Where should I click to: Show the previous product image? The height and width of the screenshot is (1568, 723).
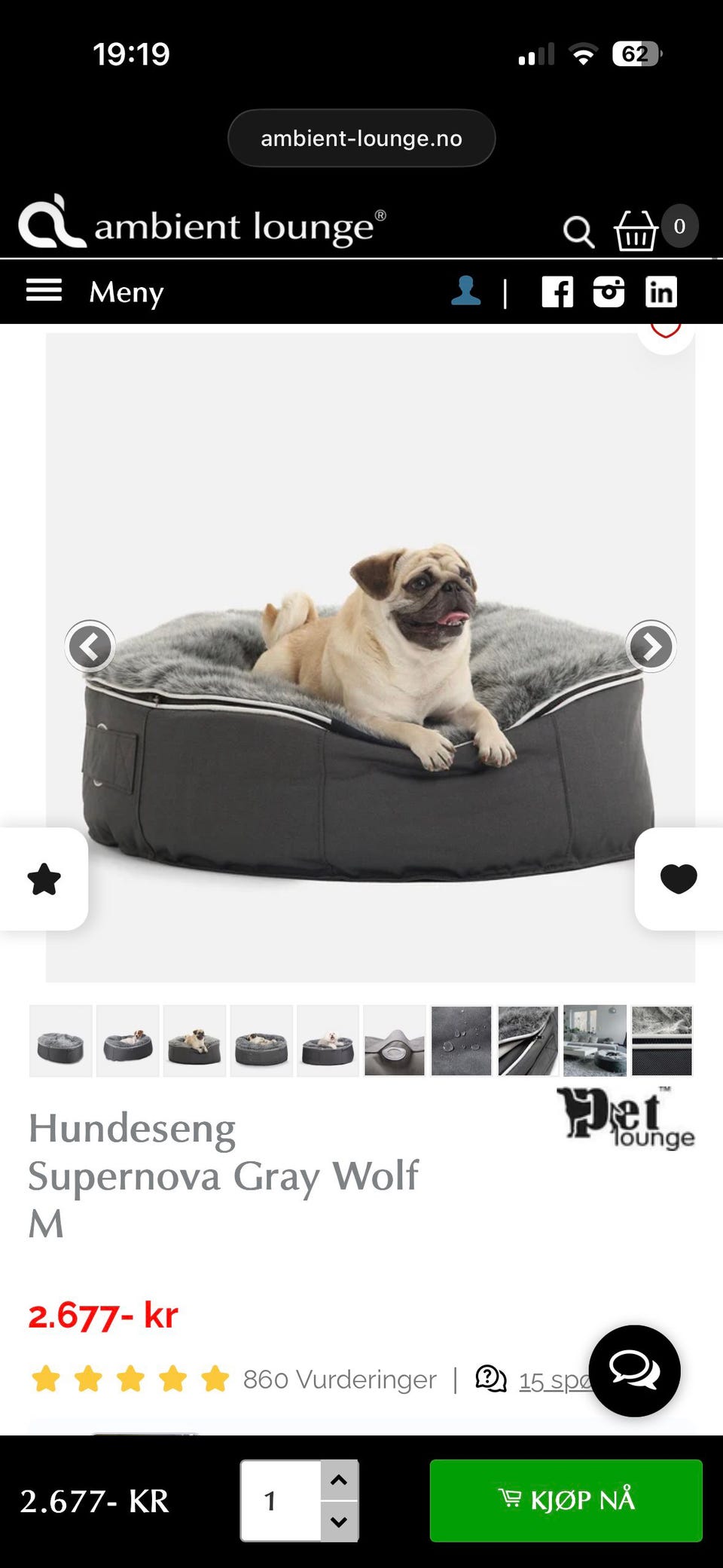(90, 646)
